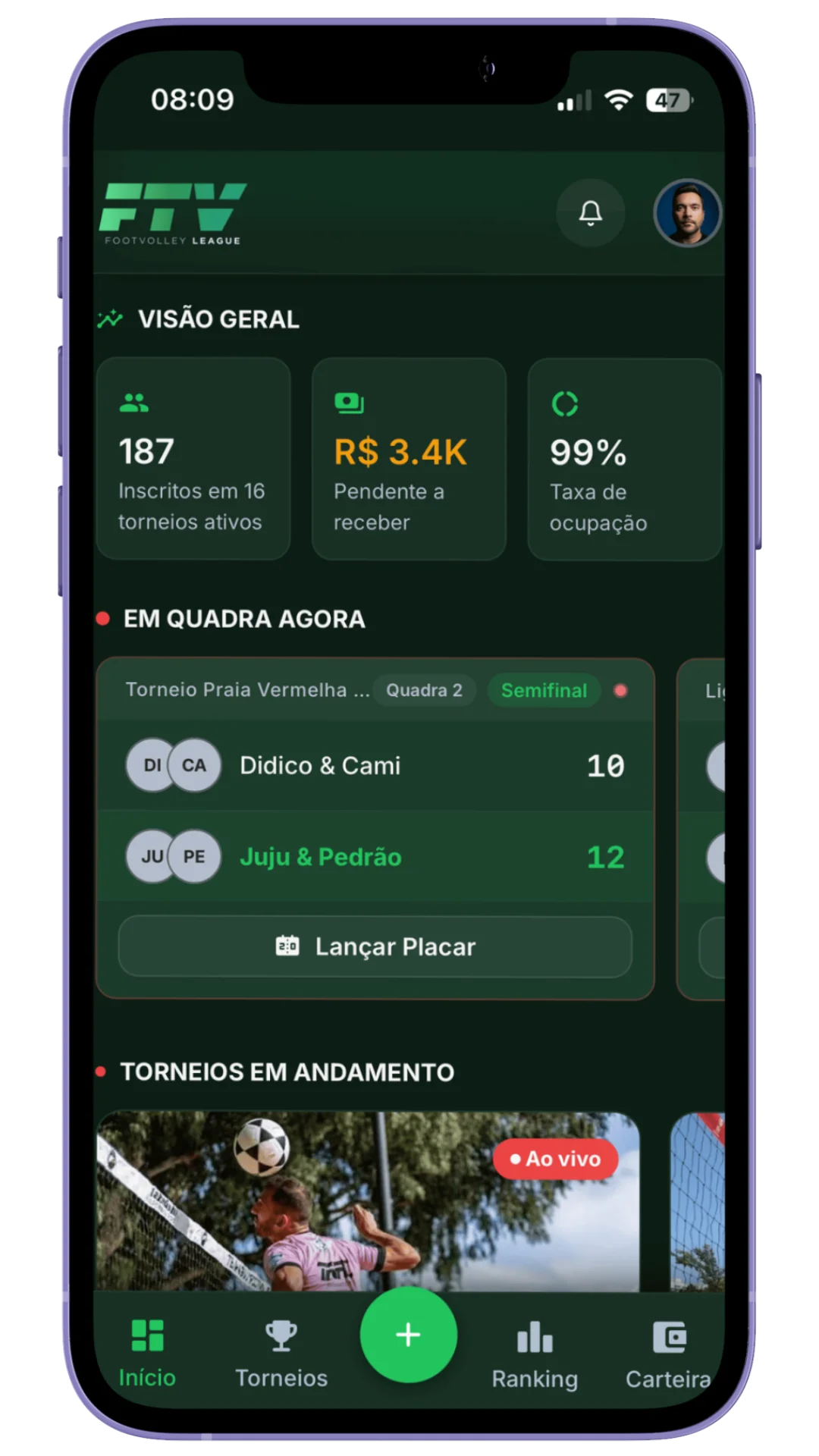Open the 187 inscritos overview card
819x1456 pixels.
[193, 459]
